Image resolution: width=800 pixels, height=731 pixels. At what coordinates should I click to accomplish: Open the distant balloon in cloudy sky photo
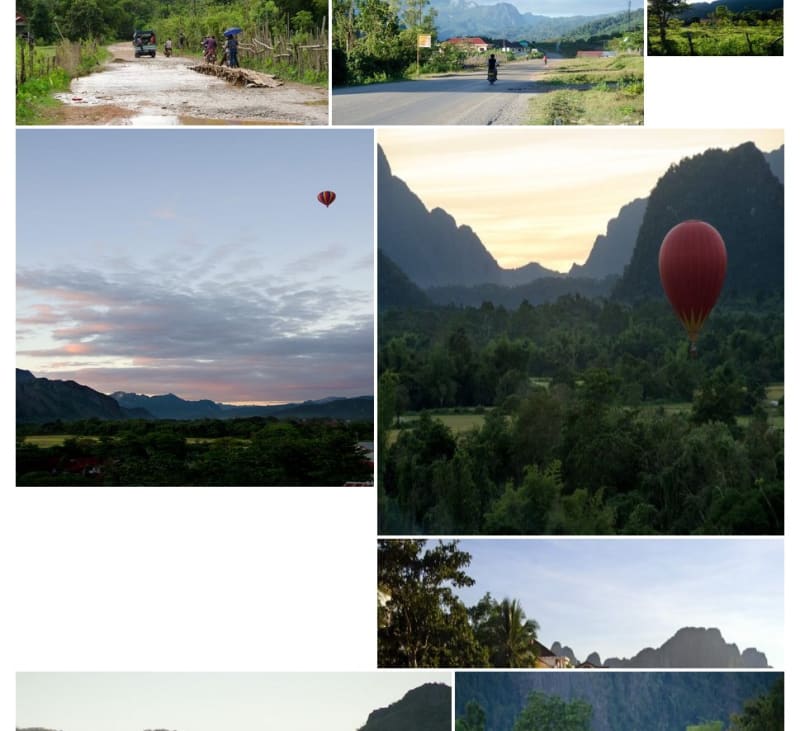194,307
